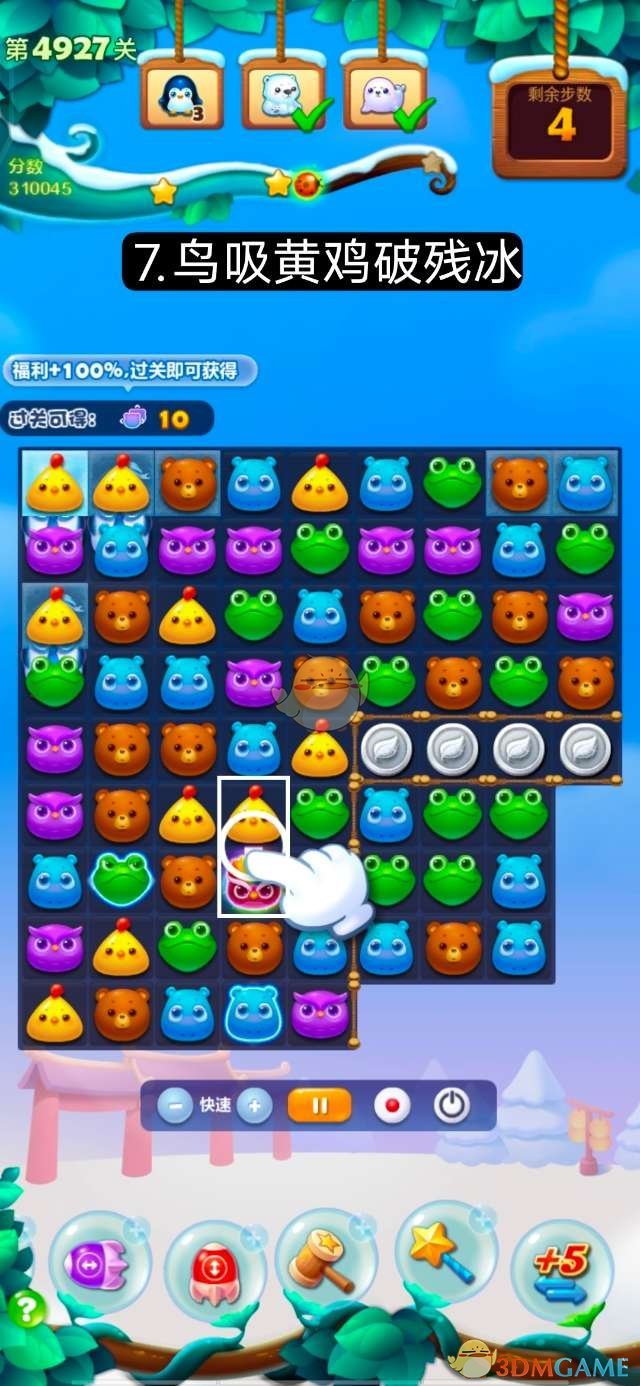
Task: Tap the highlighted yellow chick tile
Action: point(253,812)
